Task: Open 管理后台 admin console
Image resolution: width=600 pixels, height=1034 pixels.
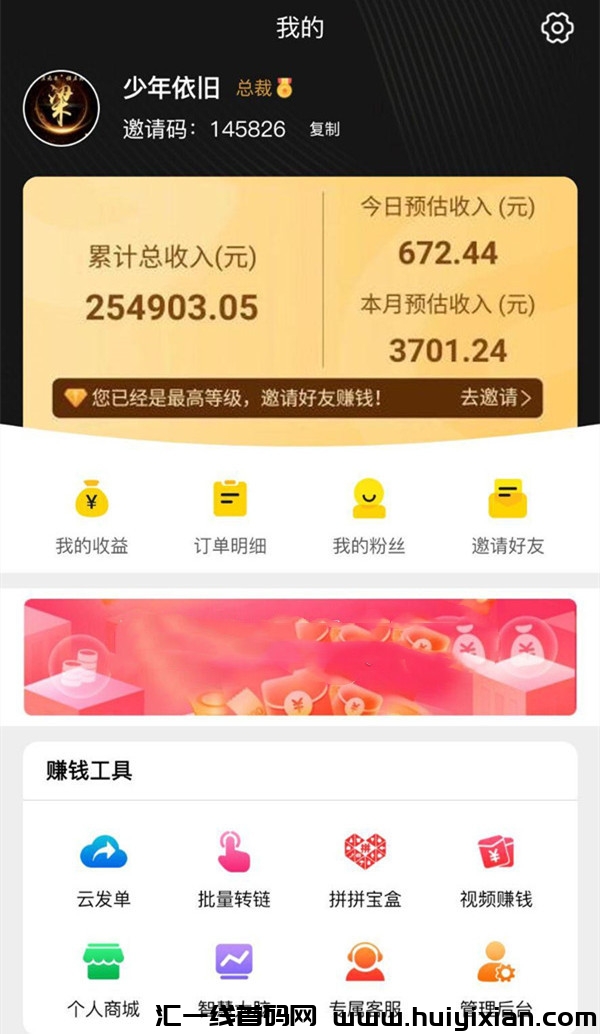Action: 496,975
